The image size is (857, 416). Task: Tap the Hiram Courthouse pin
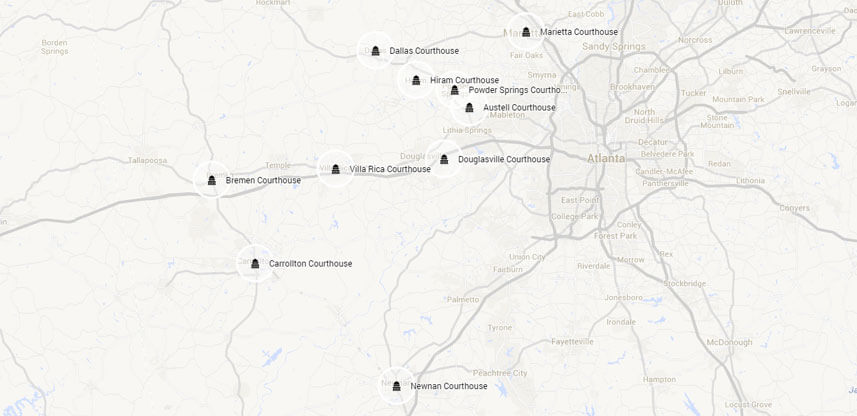point(415,80)
